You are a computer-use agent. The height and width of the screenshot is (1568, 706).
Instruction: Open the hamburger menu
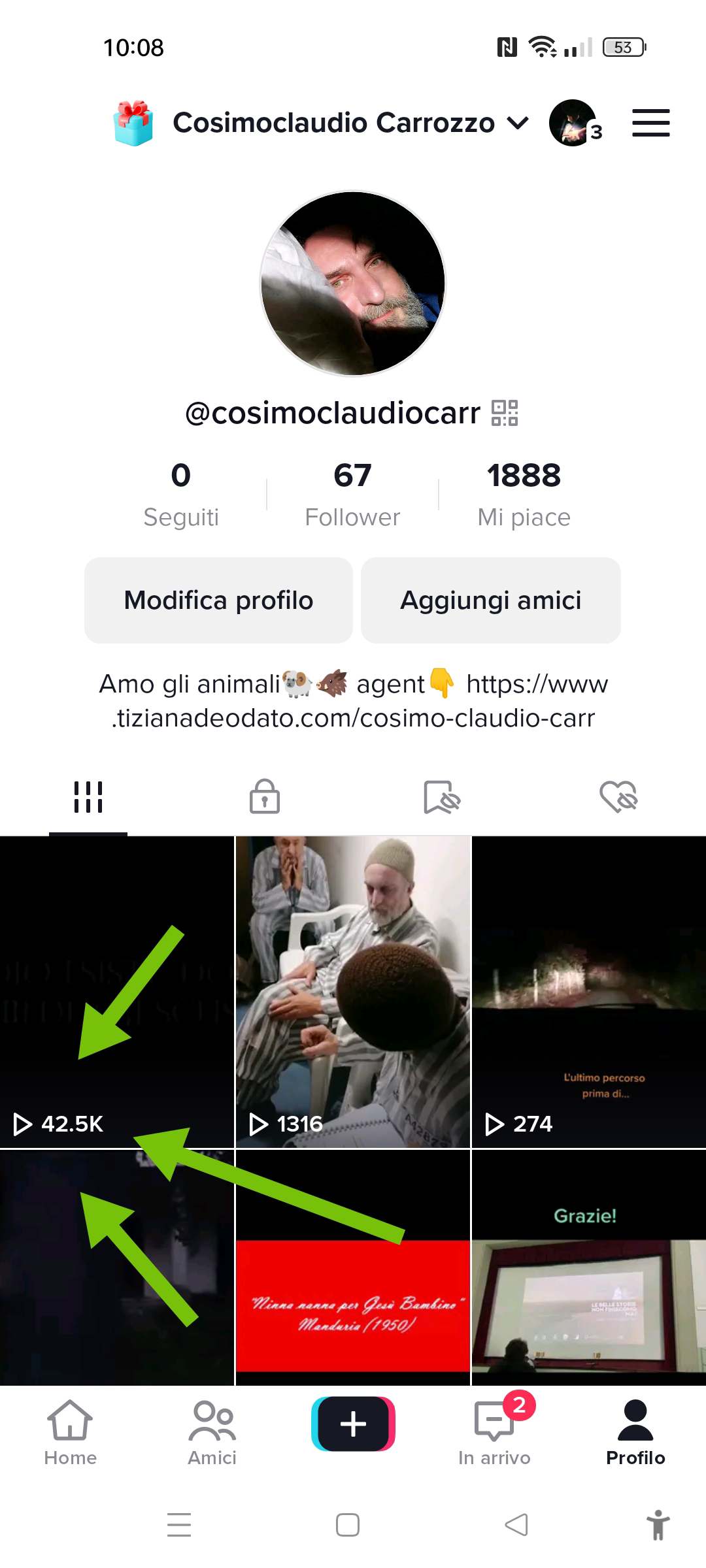pos(650,123)
